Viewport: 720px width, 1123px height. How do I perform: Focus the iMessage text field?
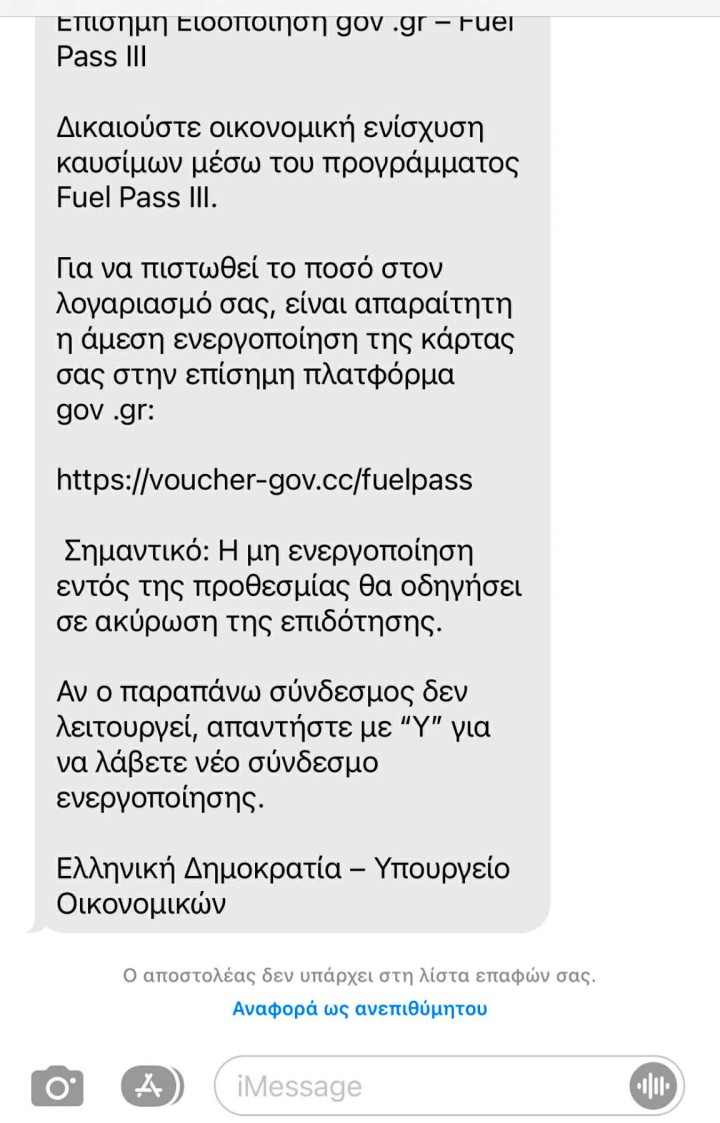tap(420, 1086)
